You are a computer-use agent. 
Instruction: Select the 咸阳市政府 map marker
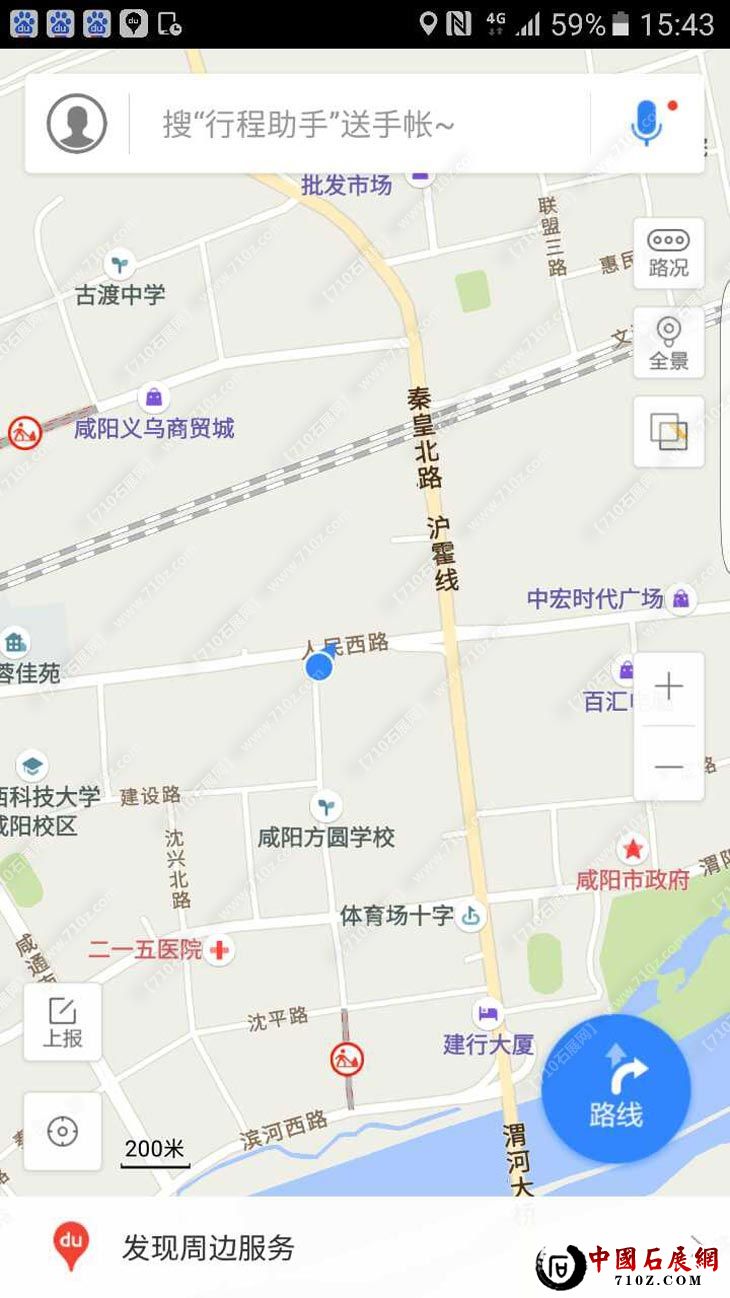(632, 851)
